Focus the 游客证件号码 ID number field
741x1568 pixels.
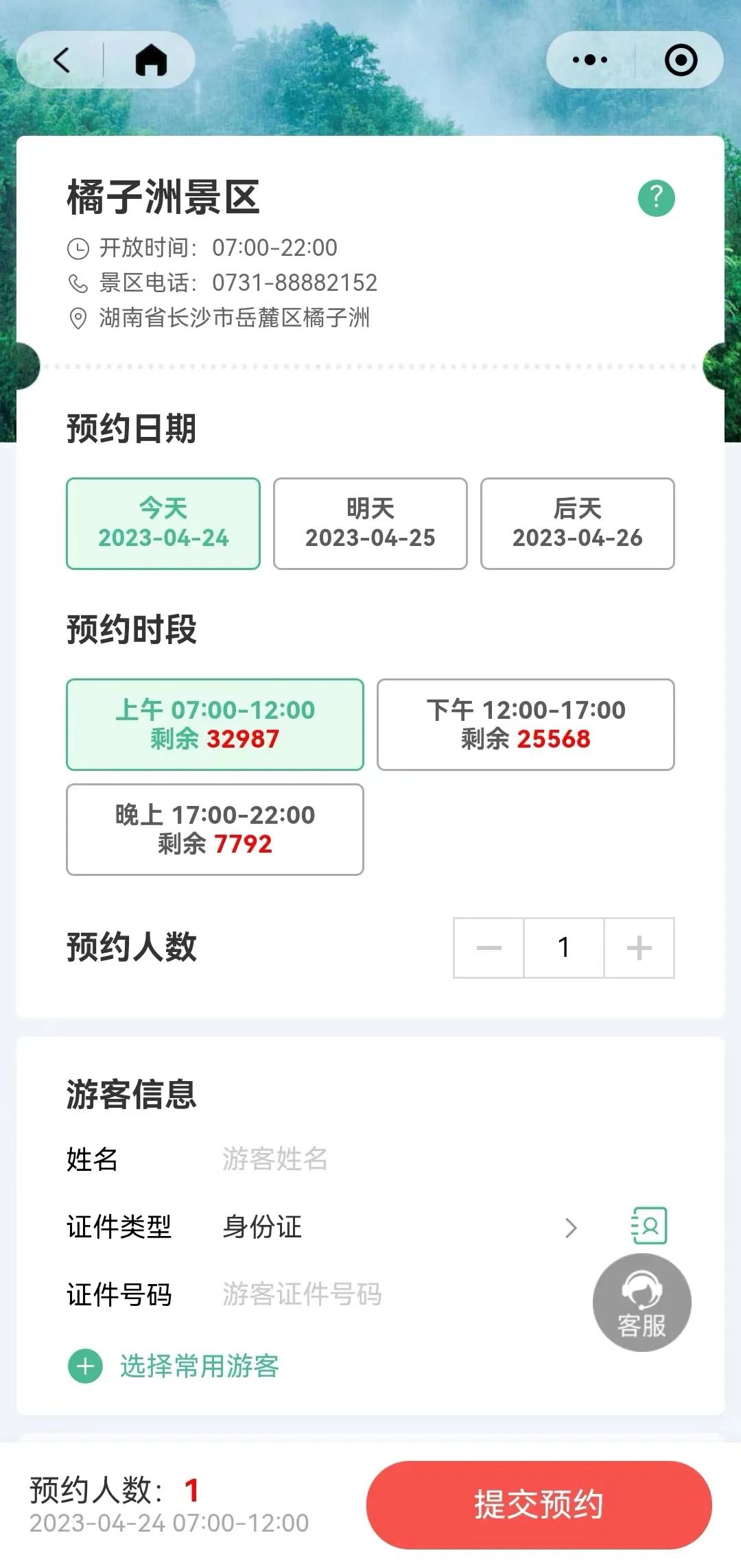[x=384, y=1294]
